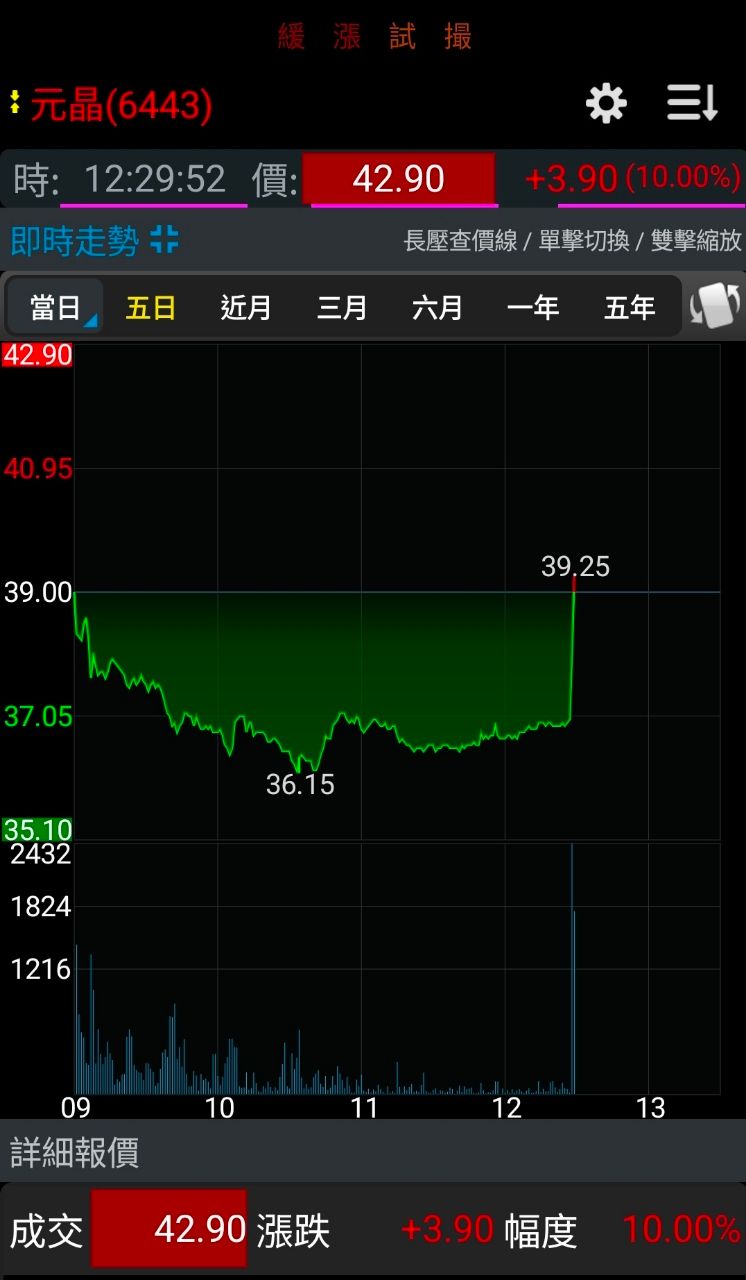Select the 當日 chart period
Screen dimensions: 746x1280
coord(55,307)
